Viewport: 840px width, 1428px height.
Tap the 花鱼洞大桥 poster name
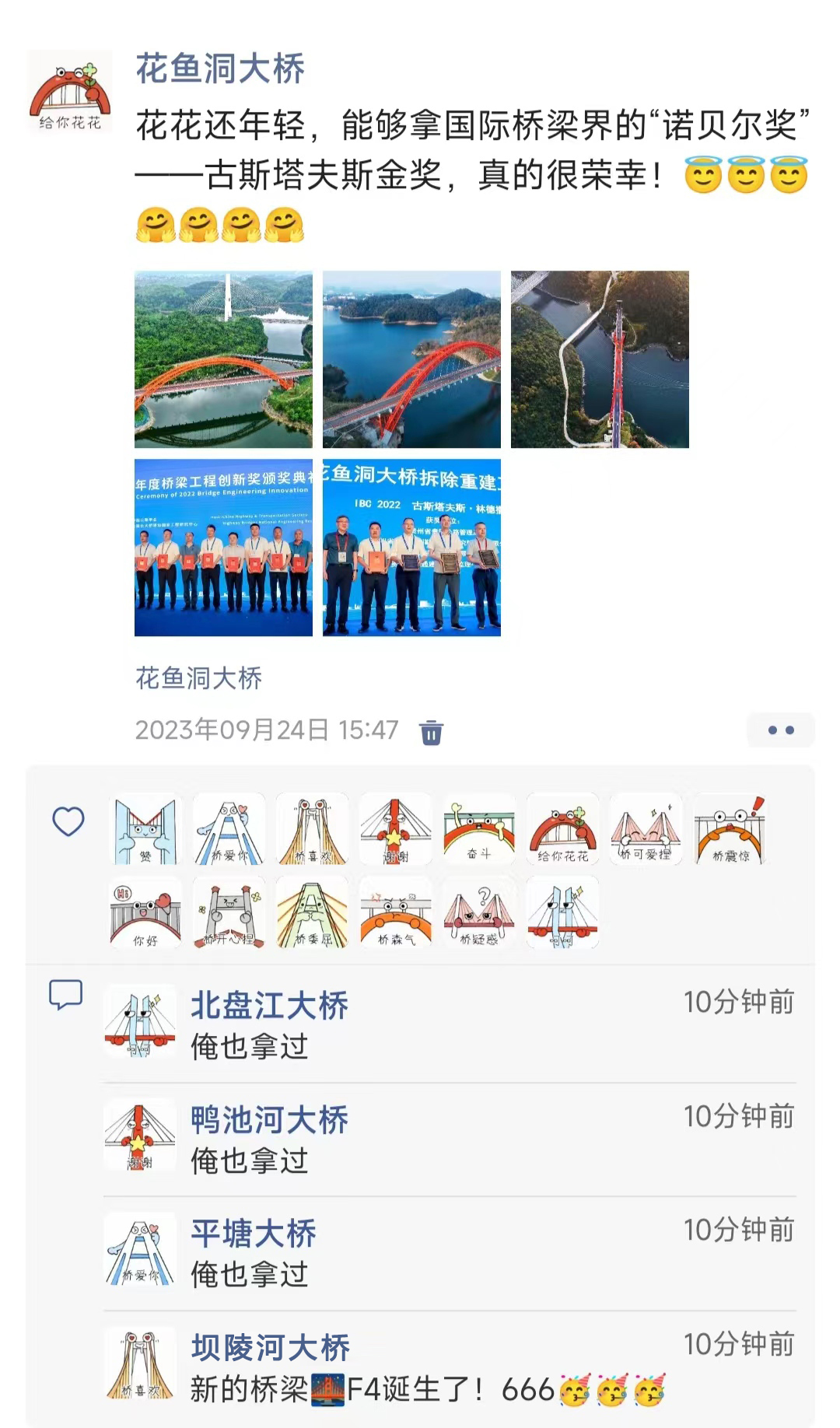coord(220,69)
